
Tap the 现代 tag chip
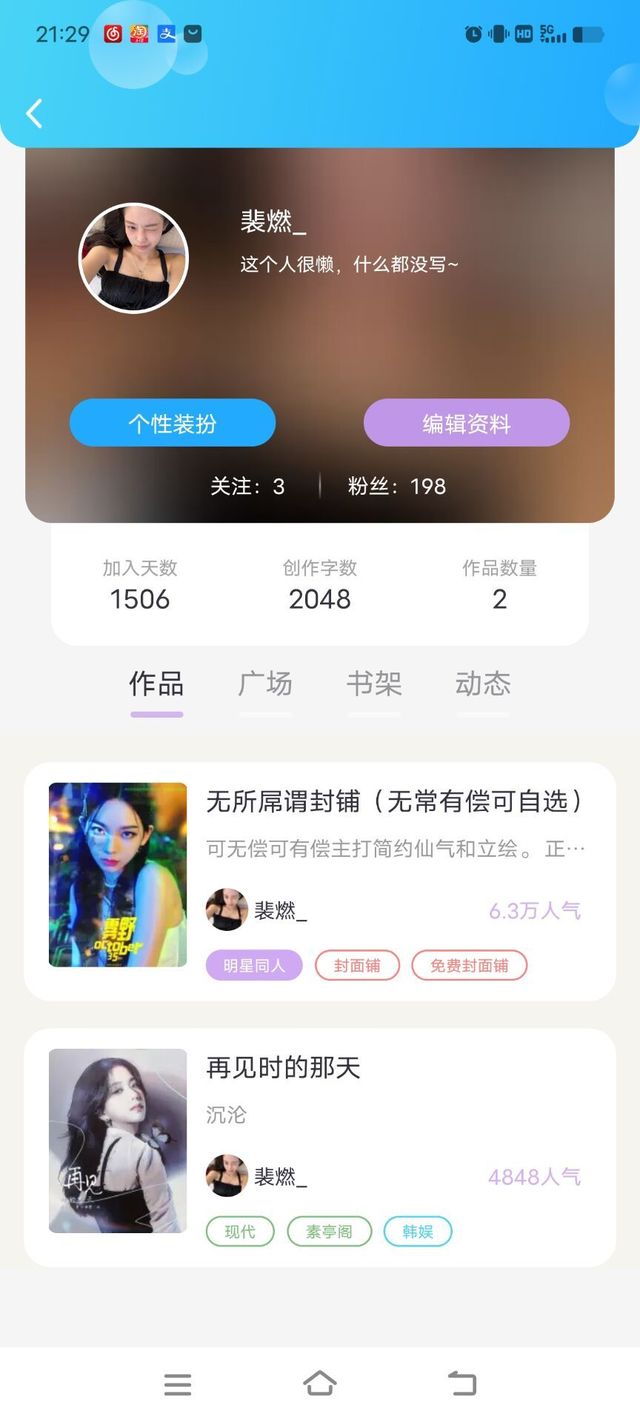pyautogui.click(x=240, y=1232)
